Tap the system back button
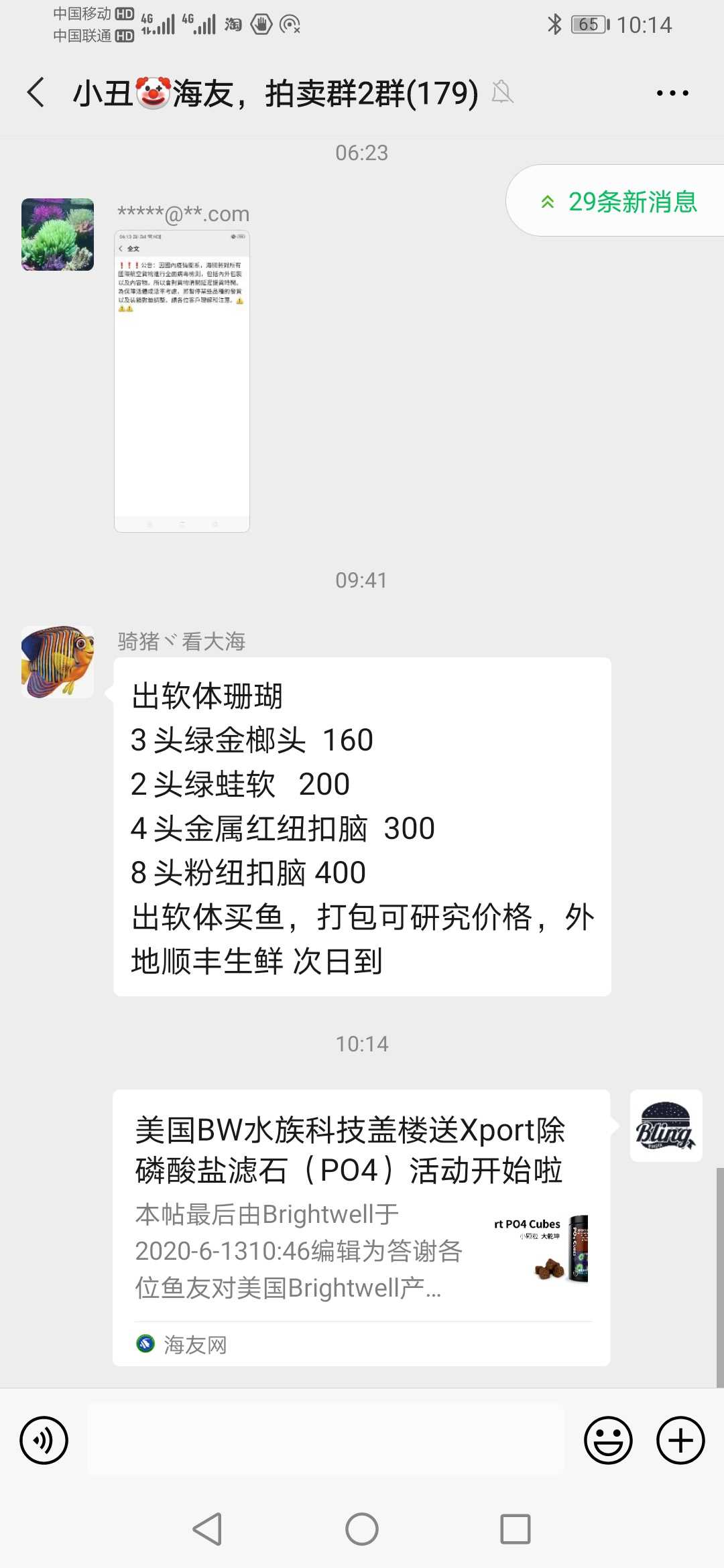724x1568 pixels. [207, 1529]
